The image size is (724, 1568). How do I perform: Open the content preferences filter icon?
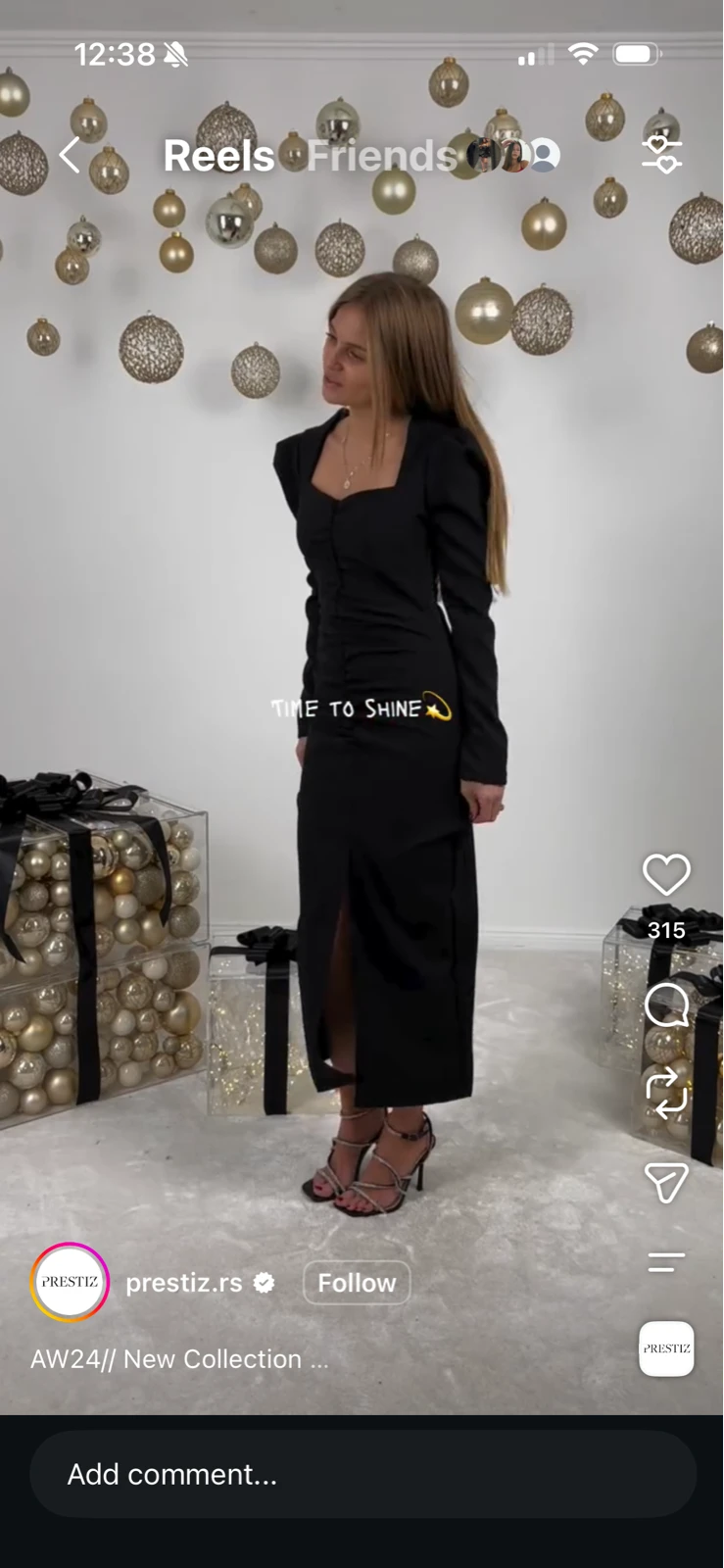point(662,155)
